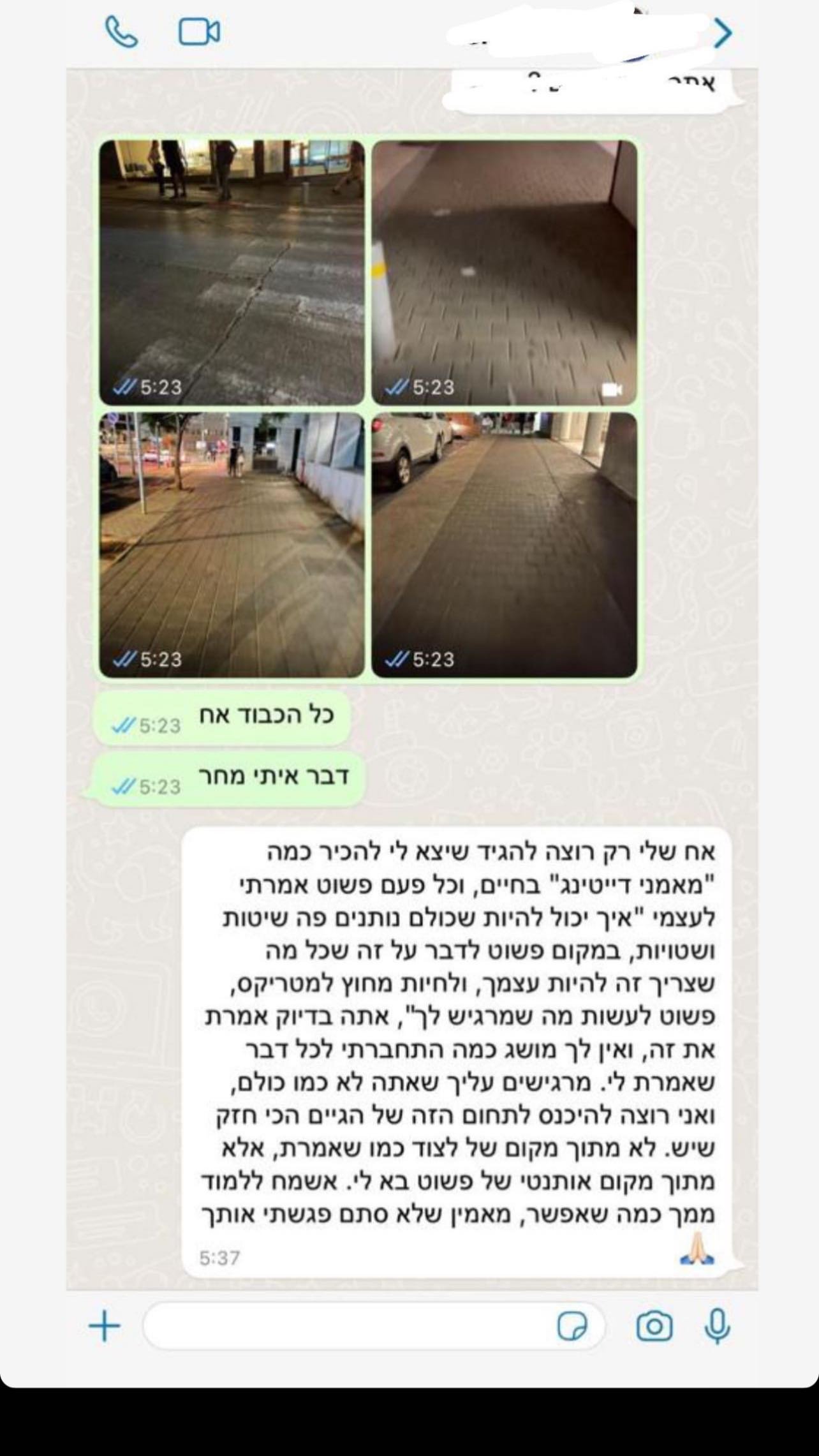This screenshot has height=1456, width=819.
Task: Open the attachment plus menu
Action: click(x=105, y=1326)
